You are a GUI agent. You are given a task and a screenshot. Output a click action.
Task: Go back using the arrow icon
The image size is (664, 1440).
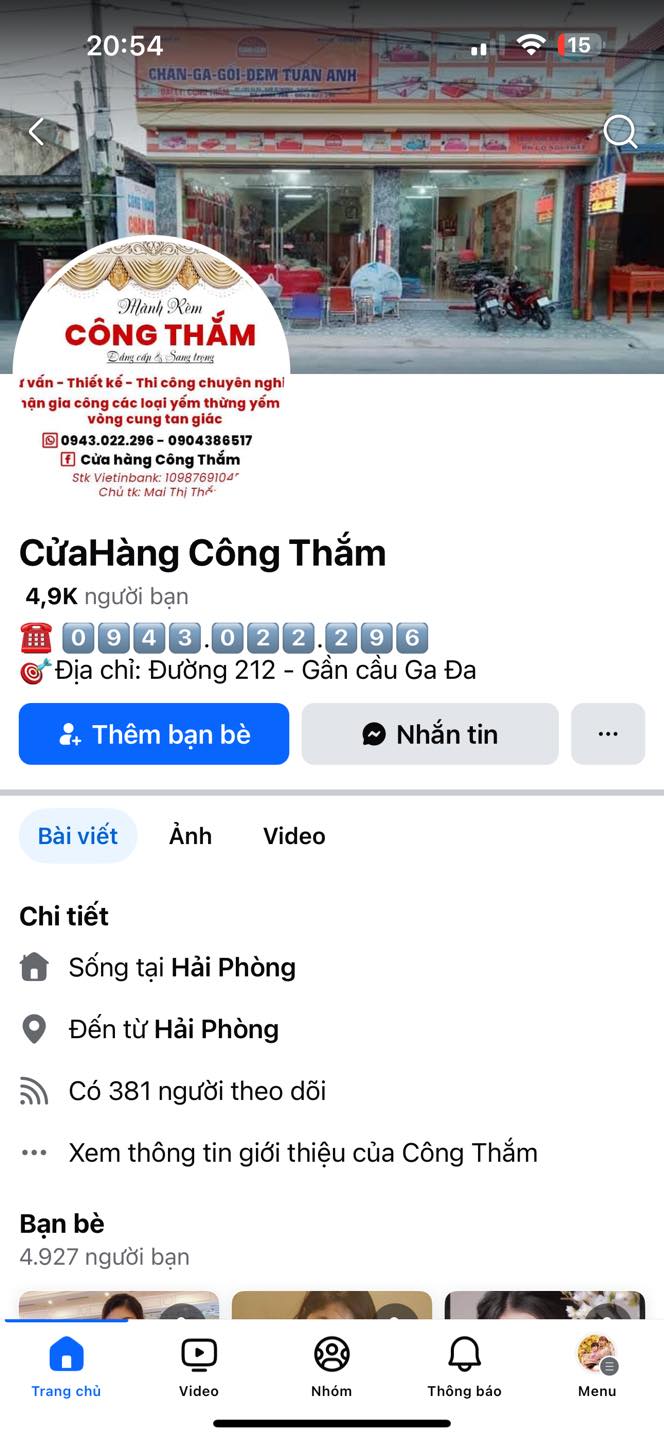pos(37,131)
